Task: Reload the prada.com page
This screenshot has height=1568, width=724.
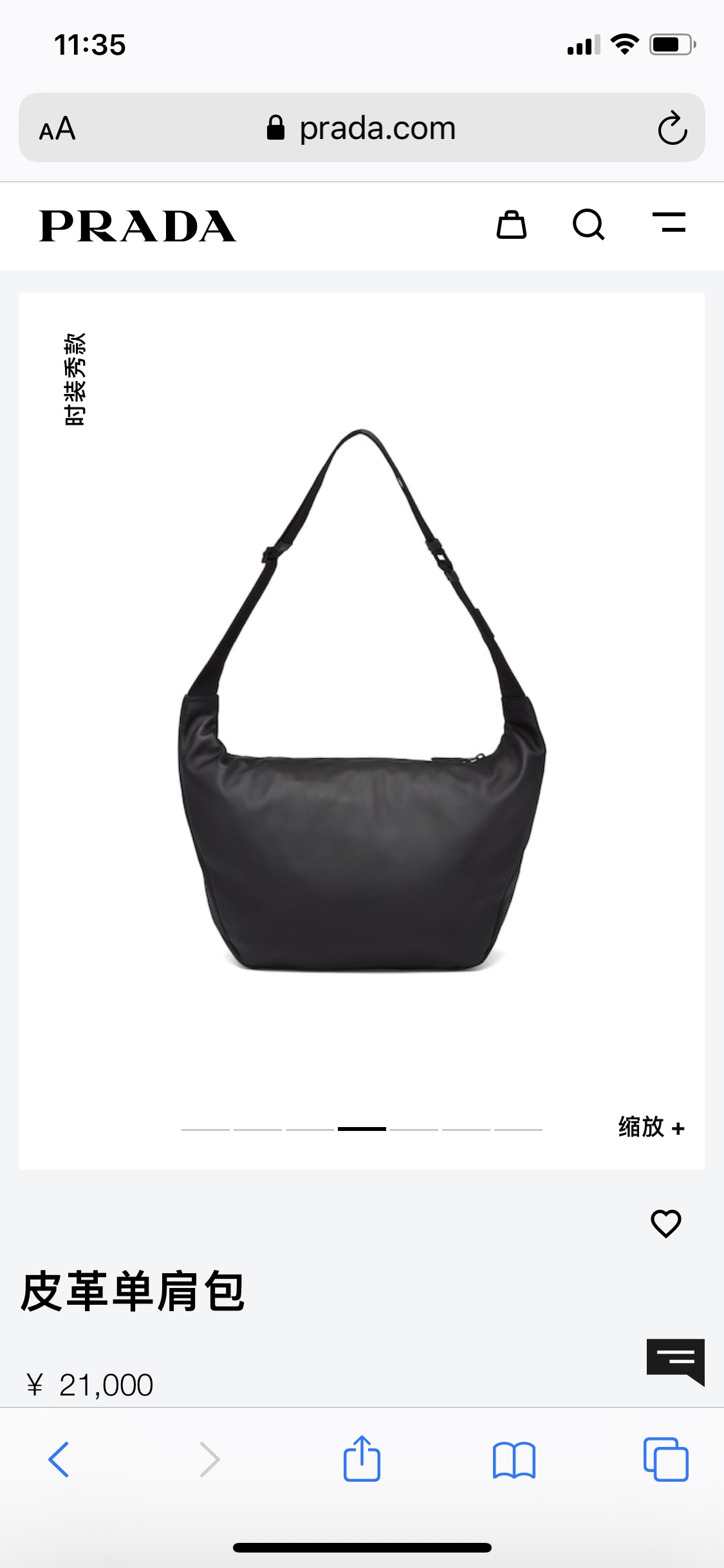Action: (673, 128)
